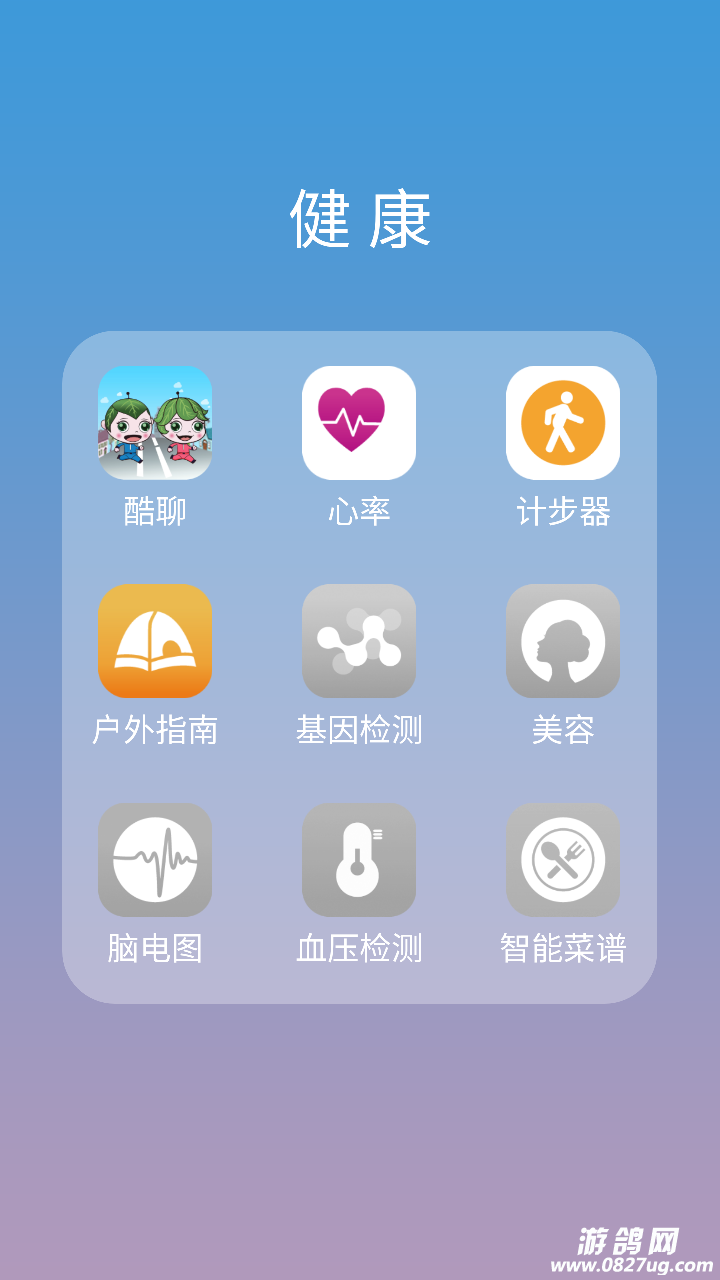Open the 计步器 pedometer app
Image resolution: width=720 pixels, height=1280 pixels.
click(x=563, y=423)
